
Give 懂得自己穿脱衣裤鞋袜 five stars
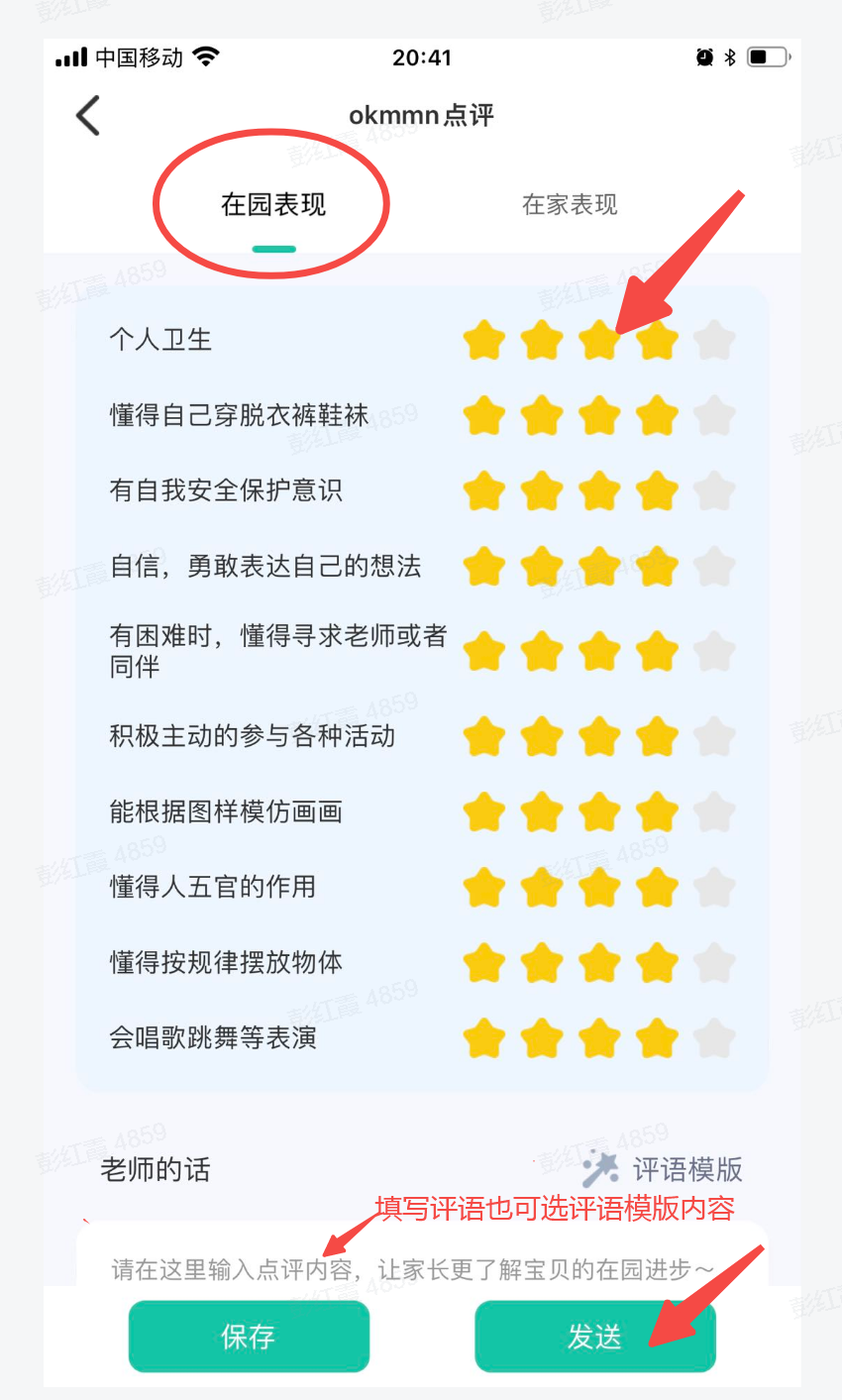pos(714,416)
